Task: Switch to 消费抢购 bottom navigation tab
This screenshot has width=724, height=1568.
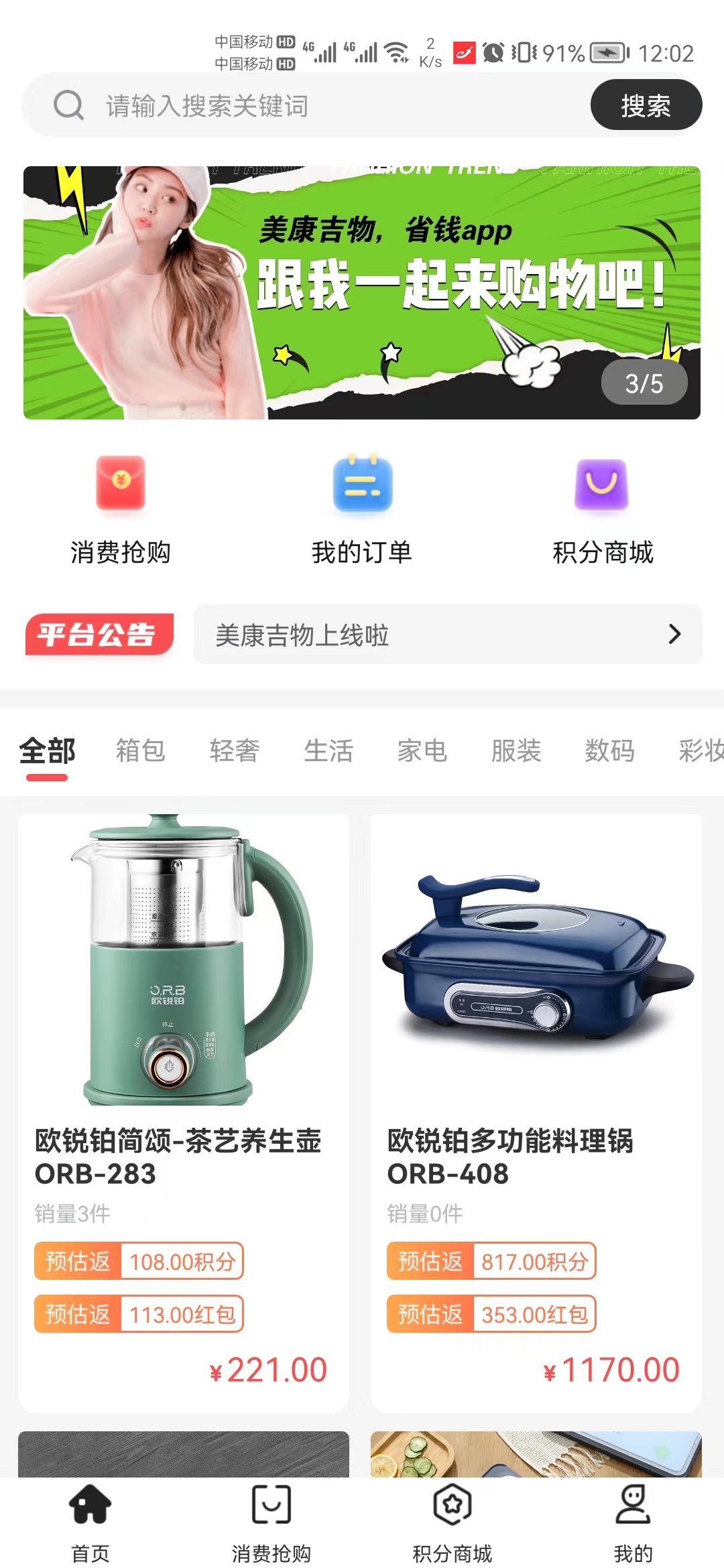Action: (x=271, y=1522)
